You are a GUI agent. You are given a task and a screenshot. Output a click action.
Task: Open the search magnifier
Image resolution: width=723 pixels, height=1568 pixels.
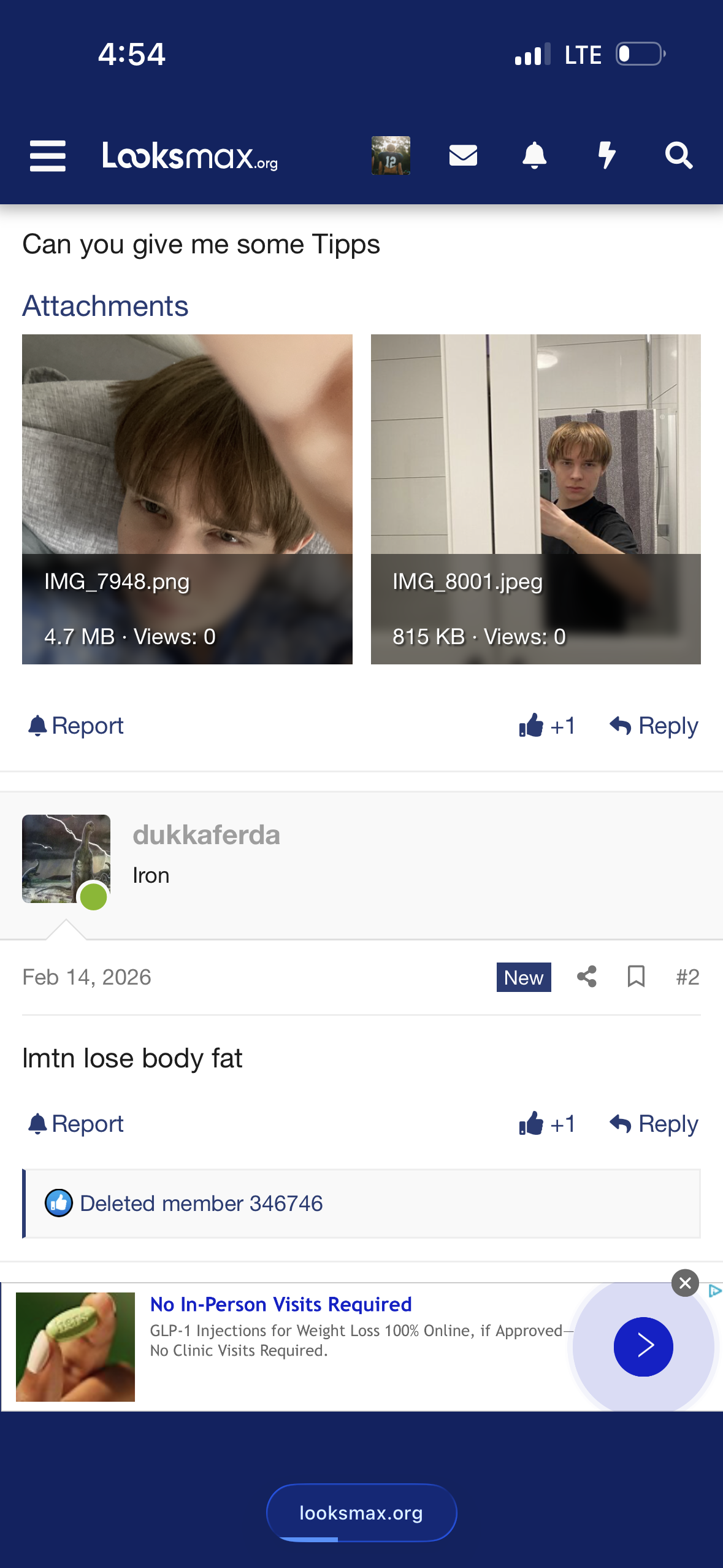(x=679, y=156)
